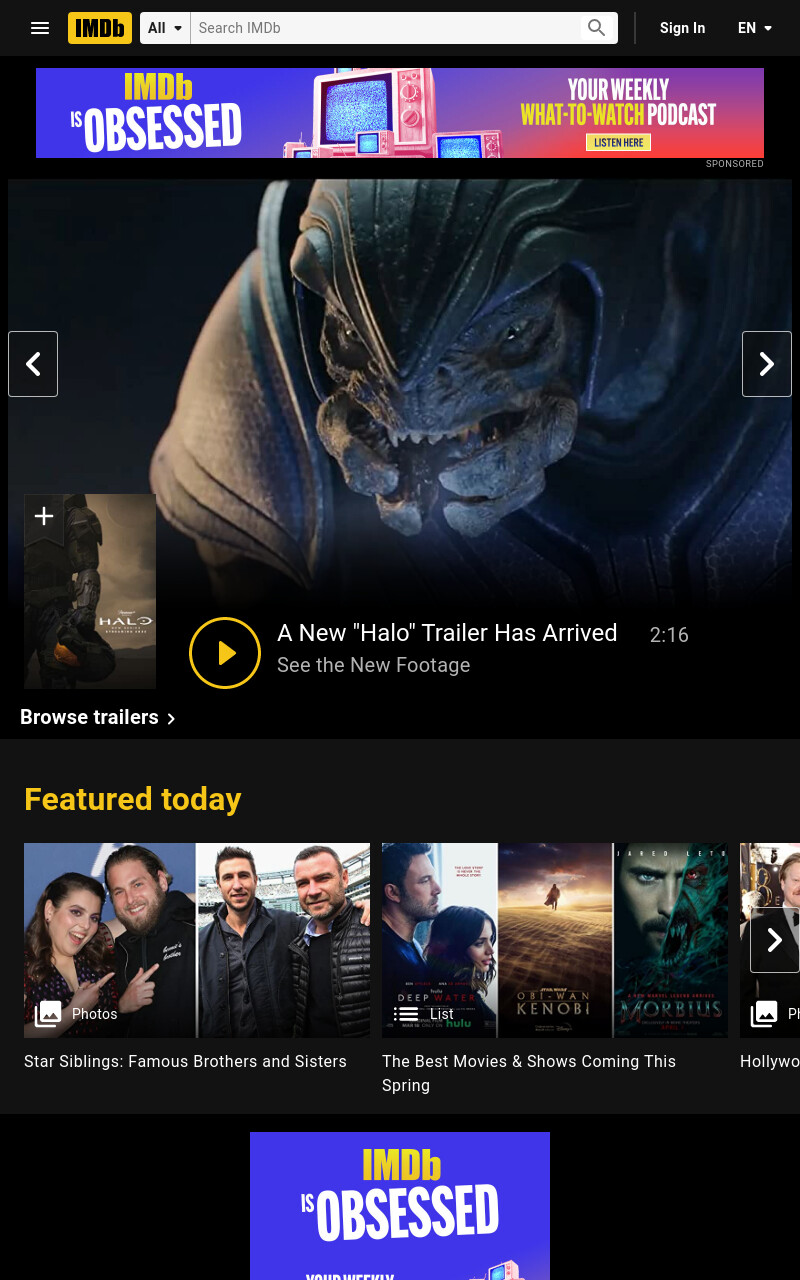The image size is (800, 1280).
Task: Open the Star Siblings photo gallery
Action: [x=197, y=940]
